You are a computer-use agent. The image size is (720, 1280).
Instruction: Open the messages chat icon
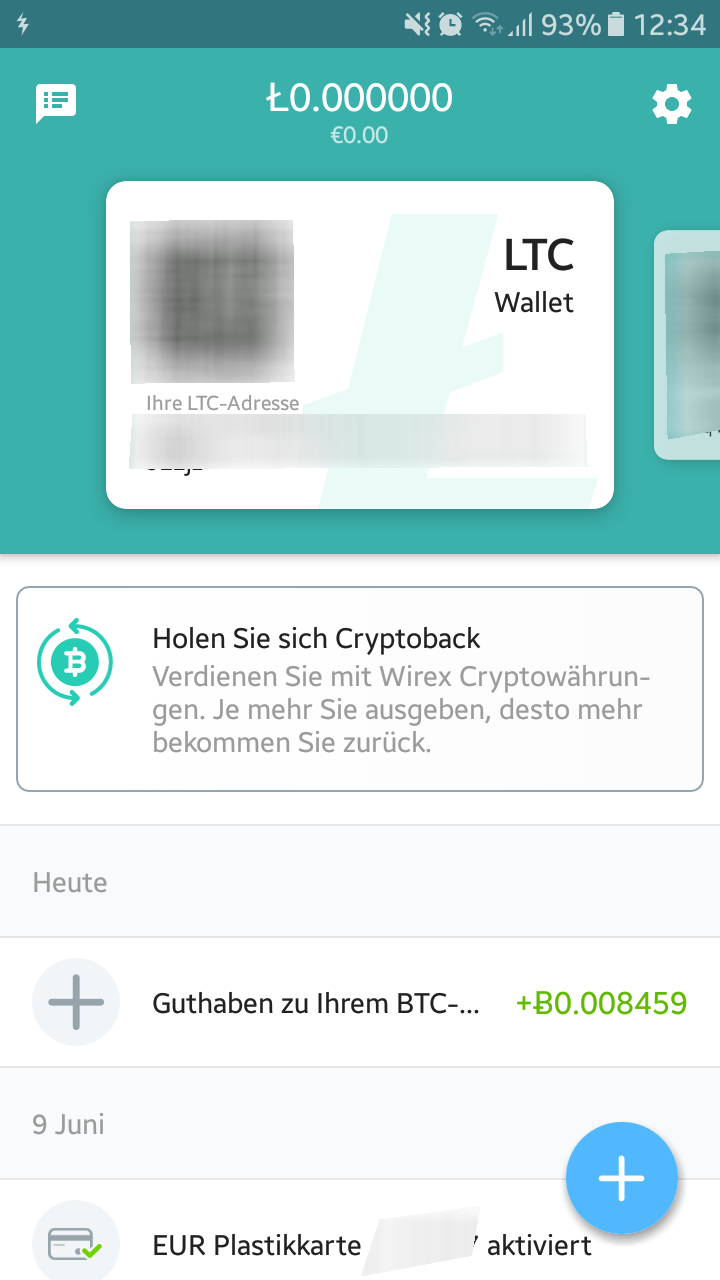point(56,103)
